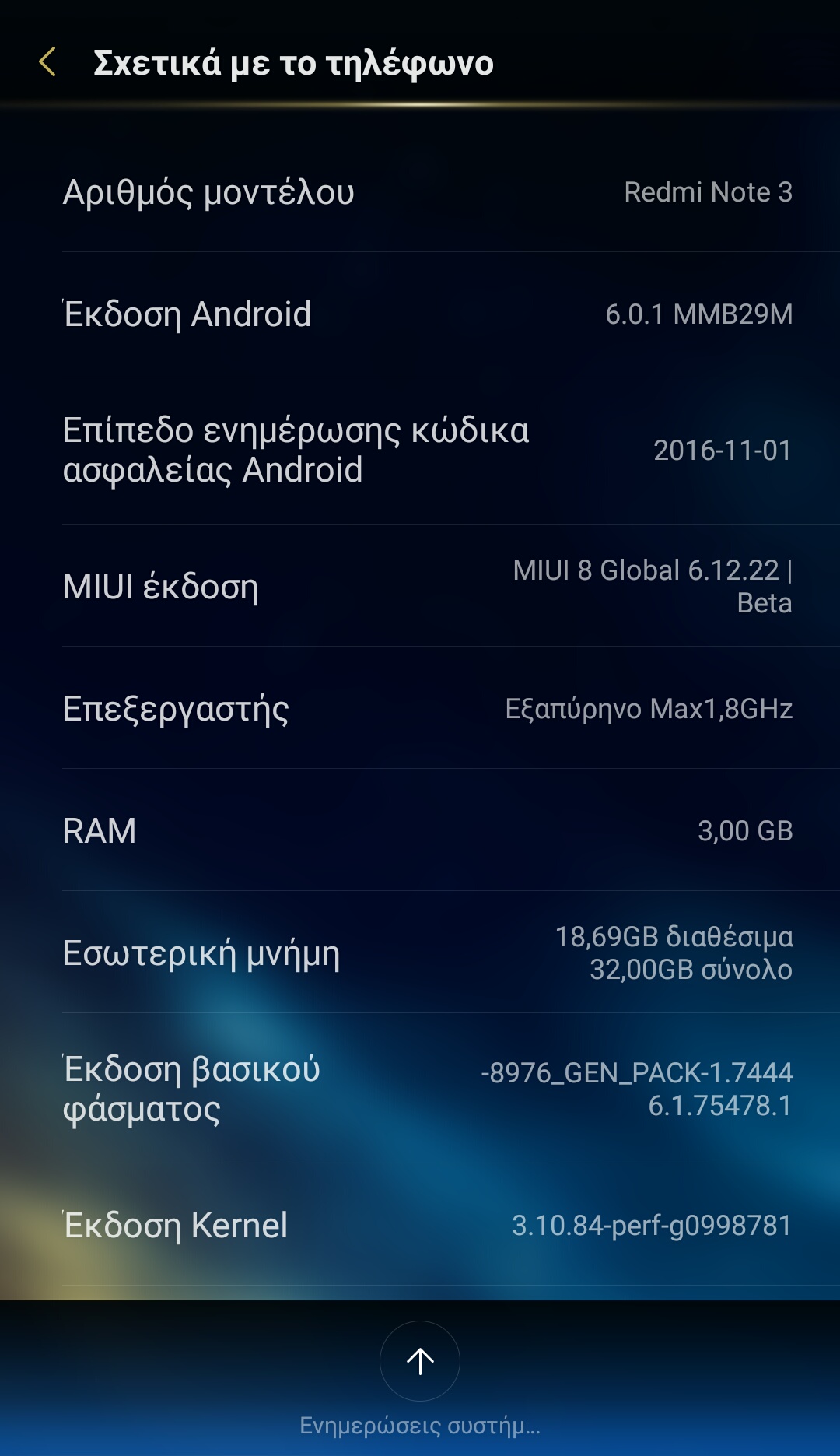This screenshot has height=1456, width=840.
Task: Tap the Έκδοση βασικού φάσματος row
Action: point(420,1089)
